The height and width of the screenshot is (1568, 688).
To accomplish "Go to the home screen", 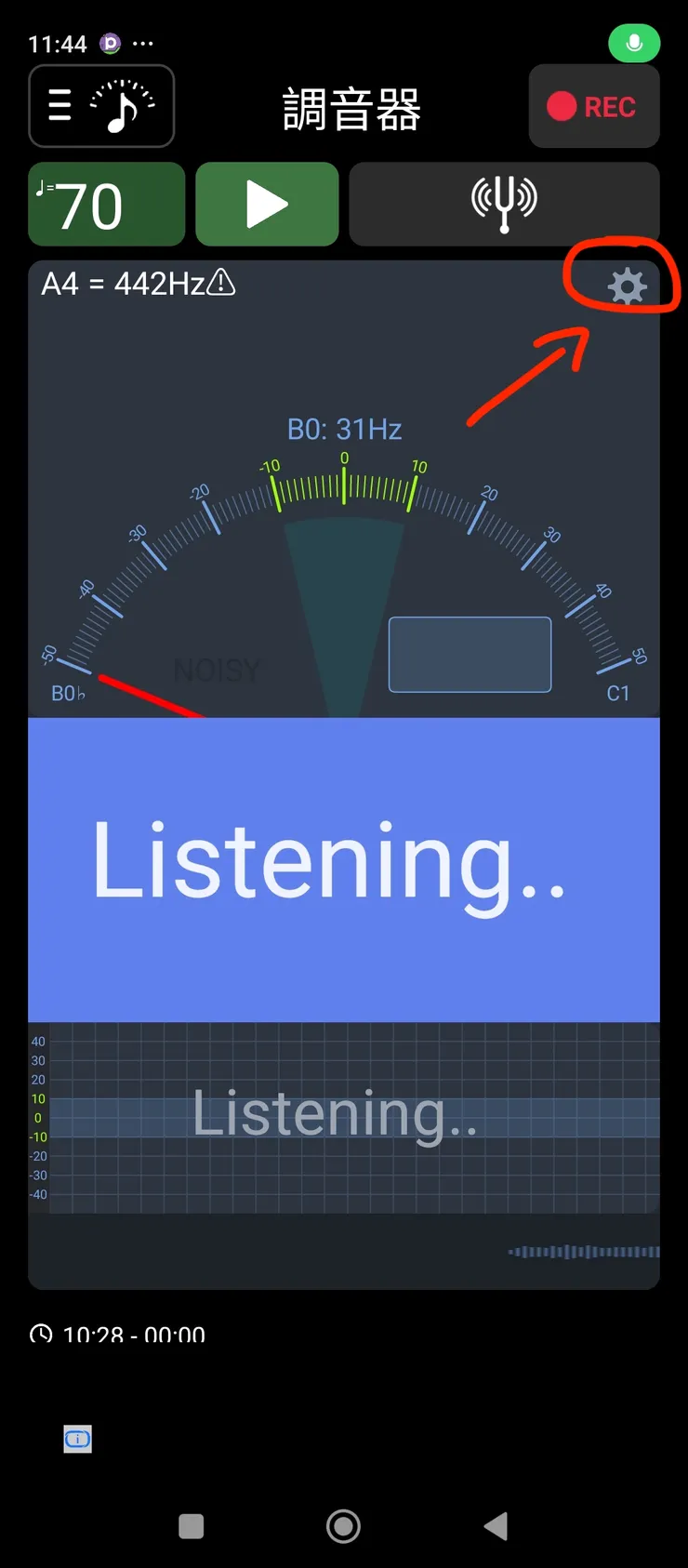I will click(343, 1526).
